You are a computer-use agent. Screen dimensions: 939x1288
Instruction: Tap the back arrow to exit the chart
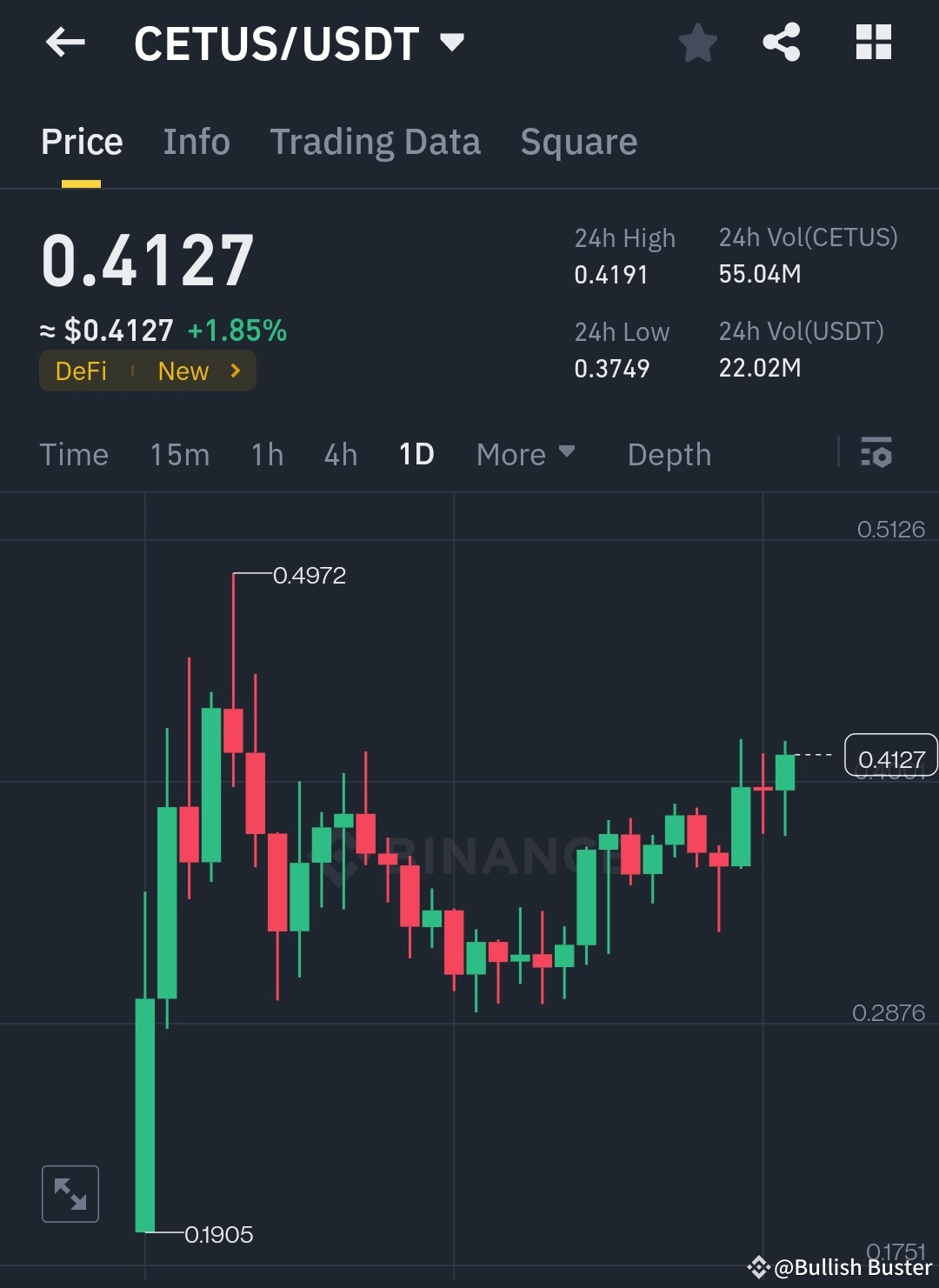64,43
